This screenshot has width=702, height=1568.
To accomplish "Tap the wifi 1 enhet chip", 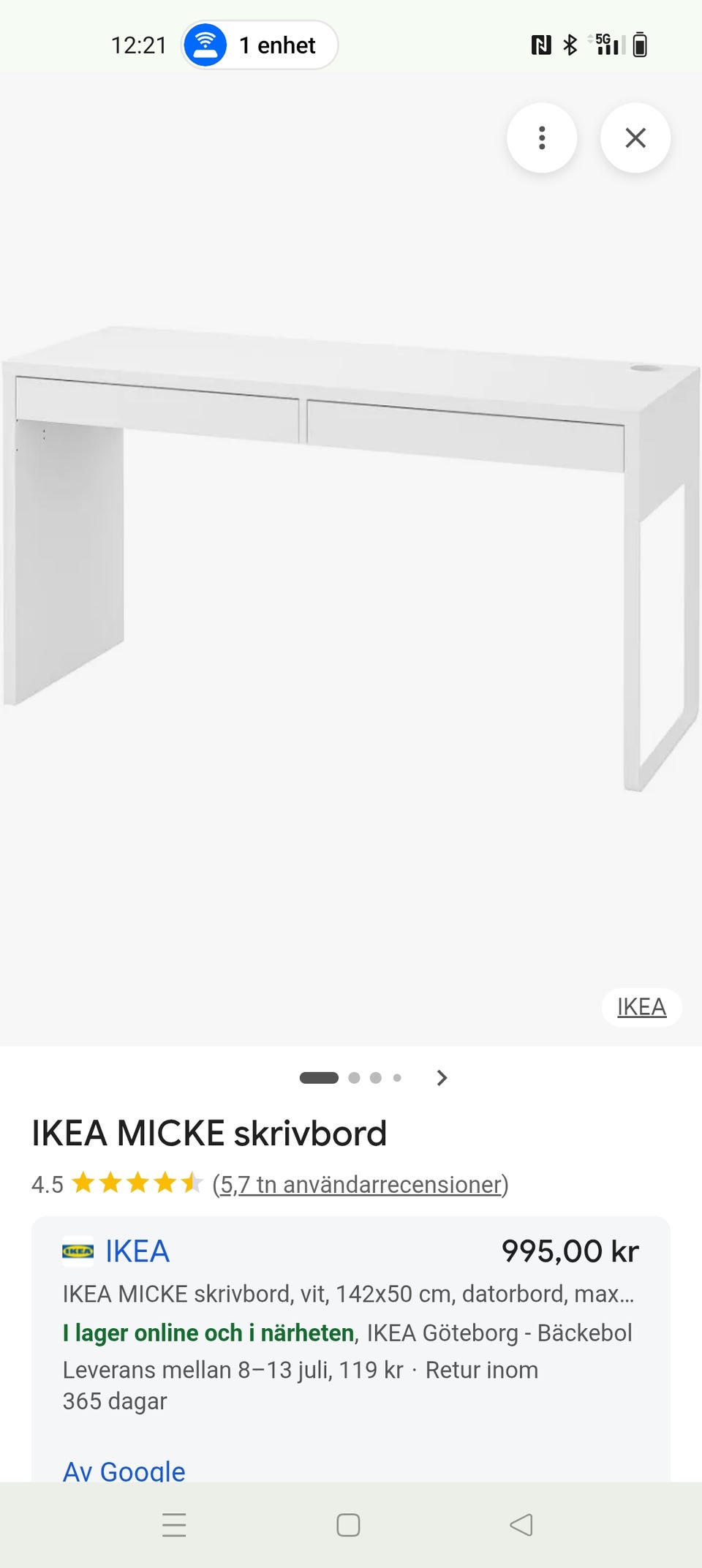I will [260, 45].
